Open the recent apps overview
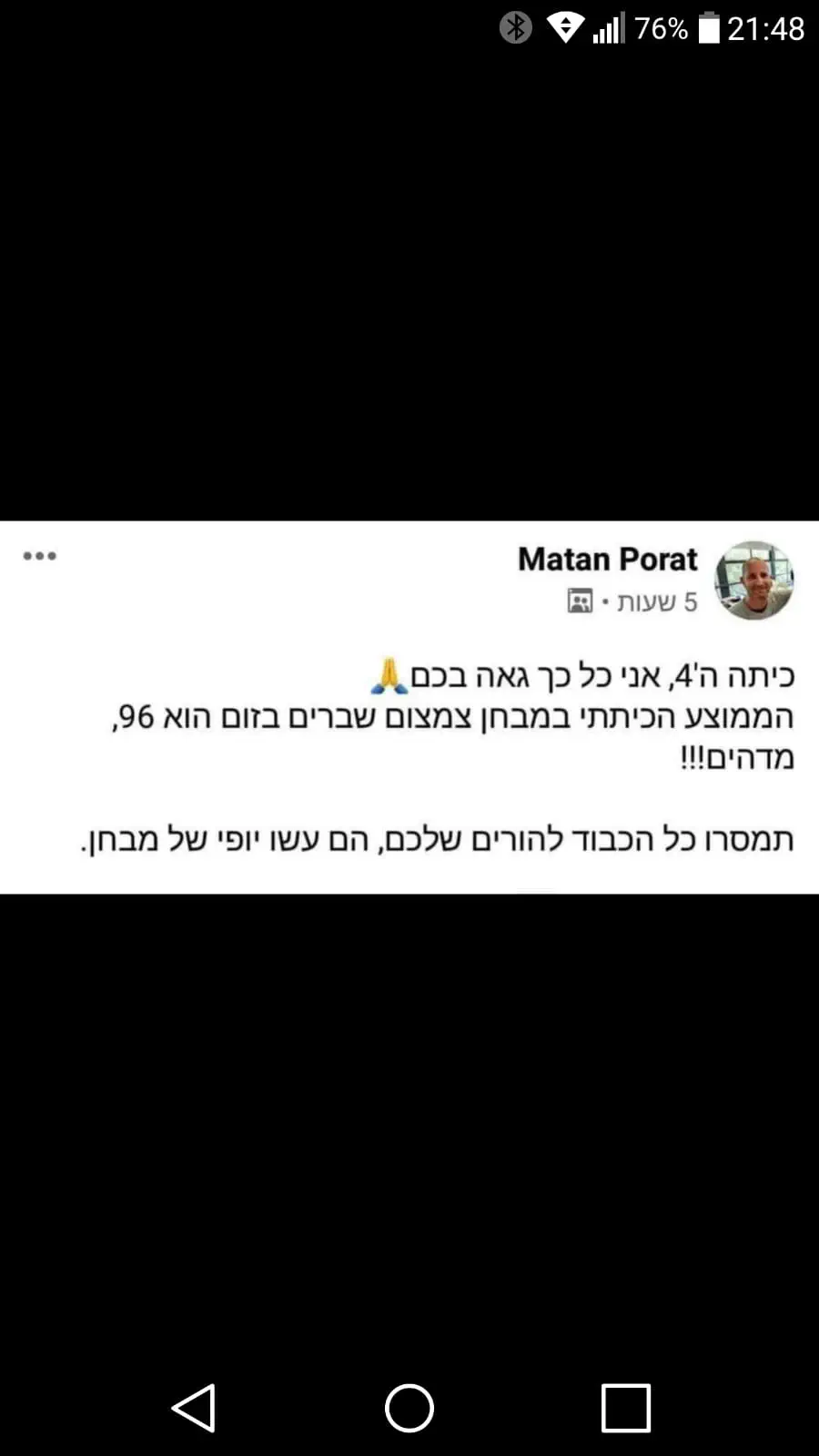Viewport: 819px width, 1456px height. point(626,1408)
